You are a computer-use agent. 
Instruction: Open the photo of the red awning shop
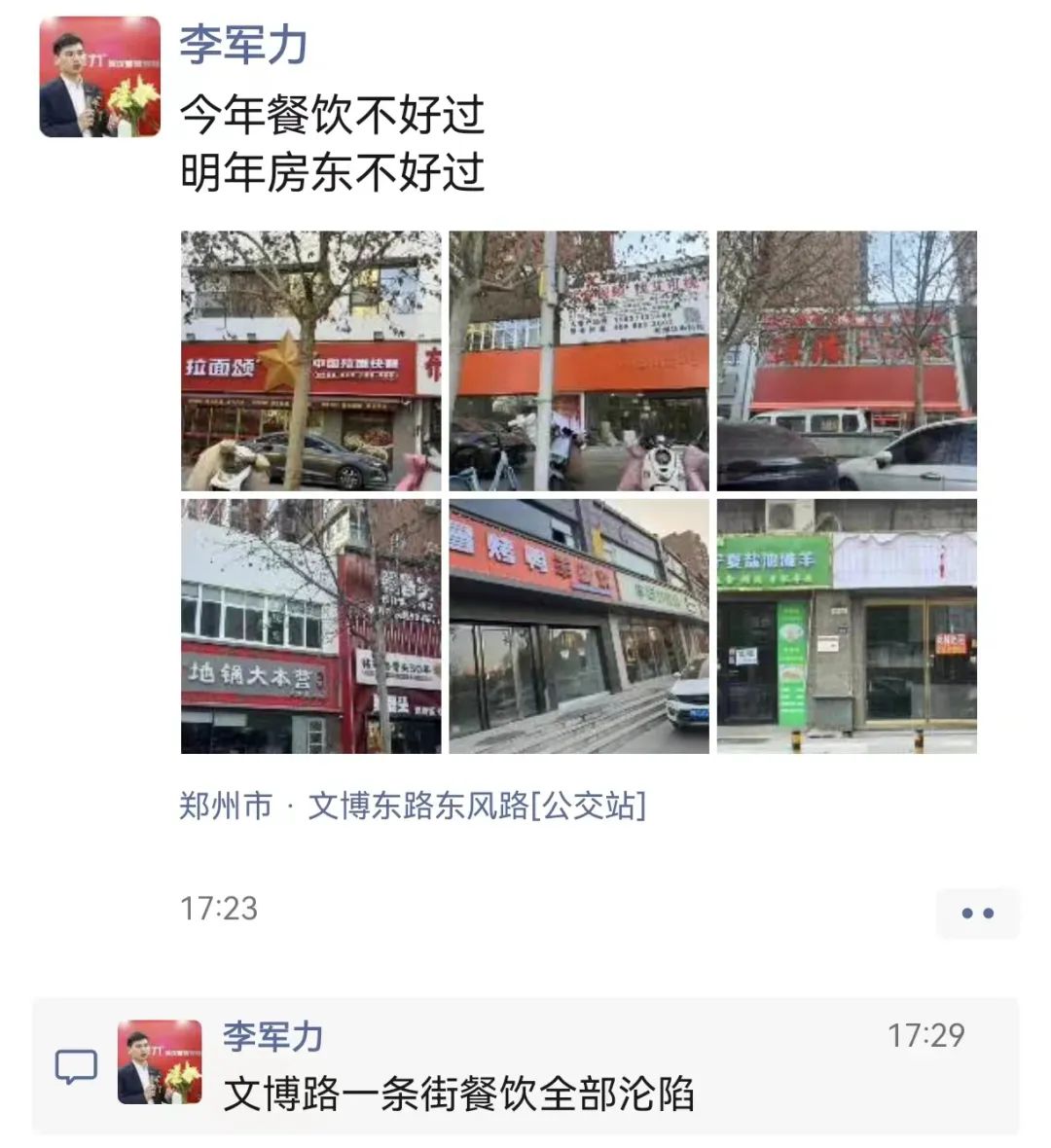coord(846,360)
